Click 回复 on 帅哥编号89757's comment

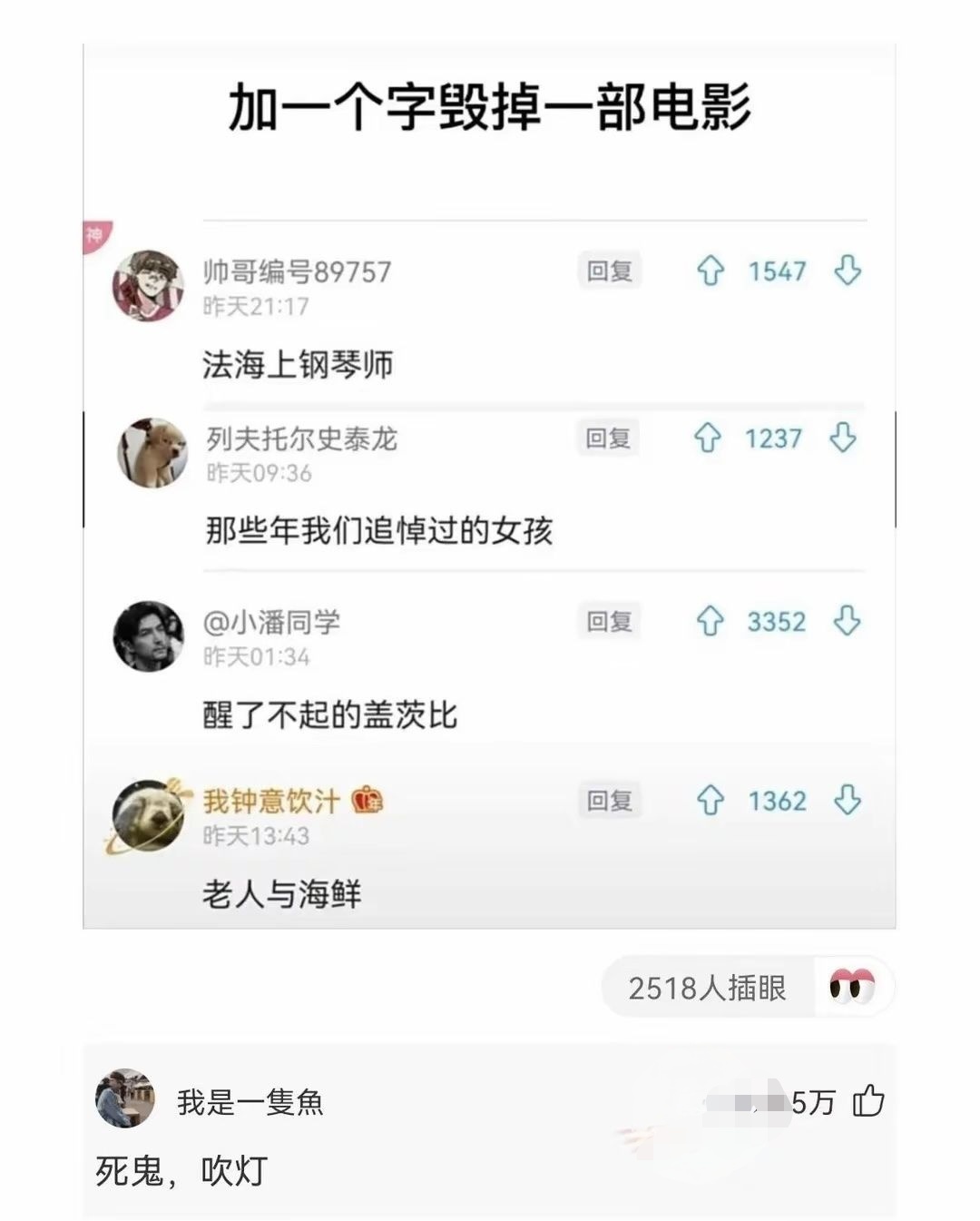[x=608, y=270]
